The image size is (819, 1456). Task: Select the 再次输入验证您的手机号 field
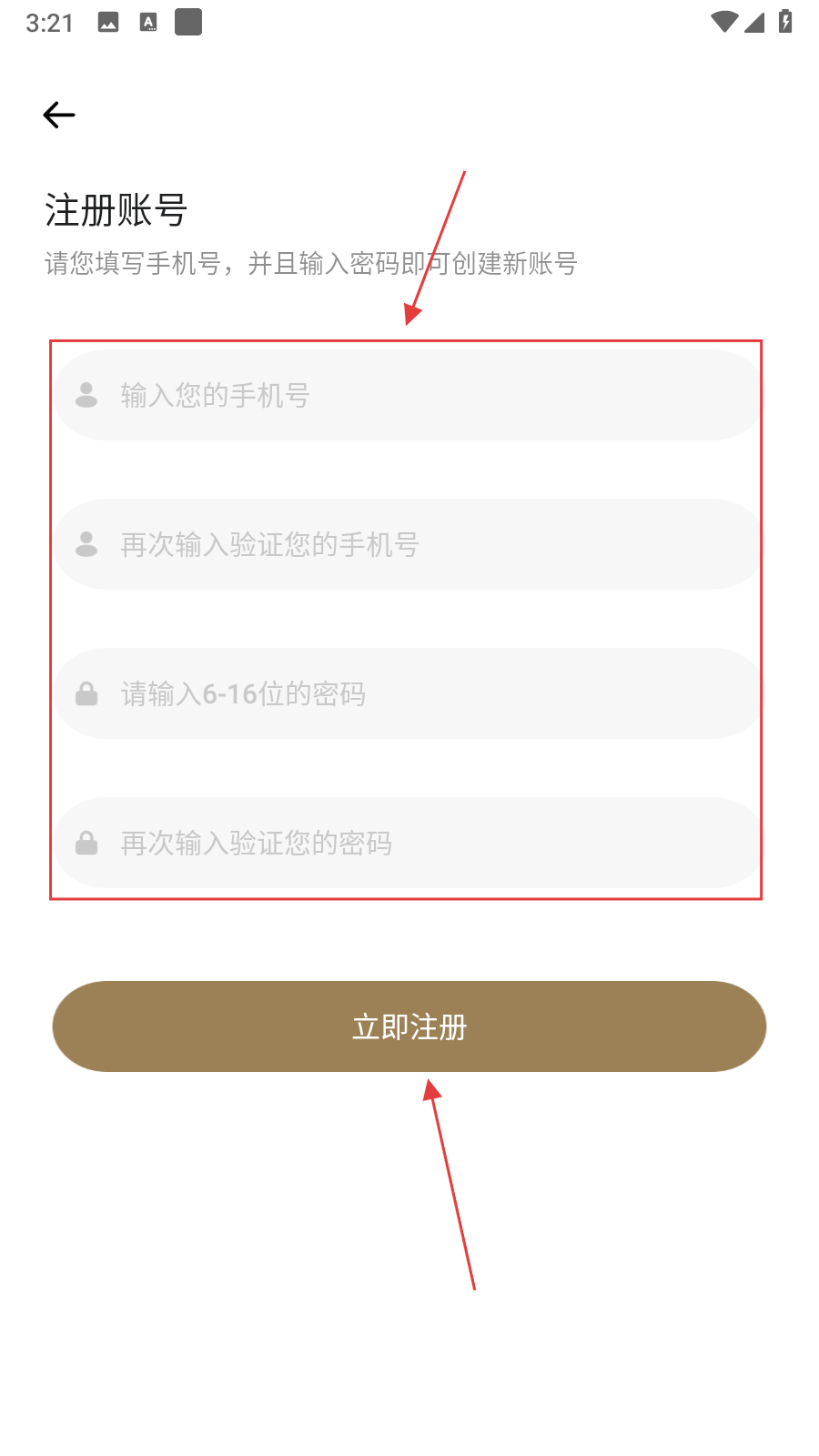(x=409, y=544)
